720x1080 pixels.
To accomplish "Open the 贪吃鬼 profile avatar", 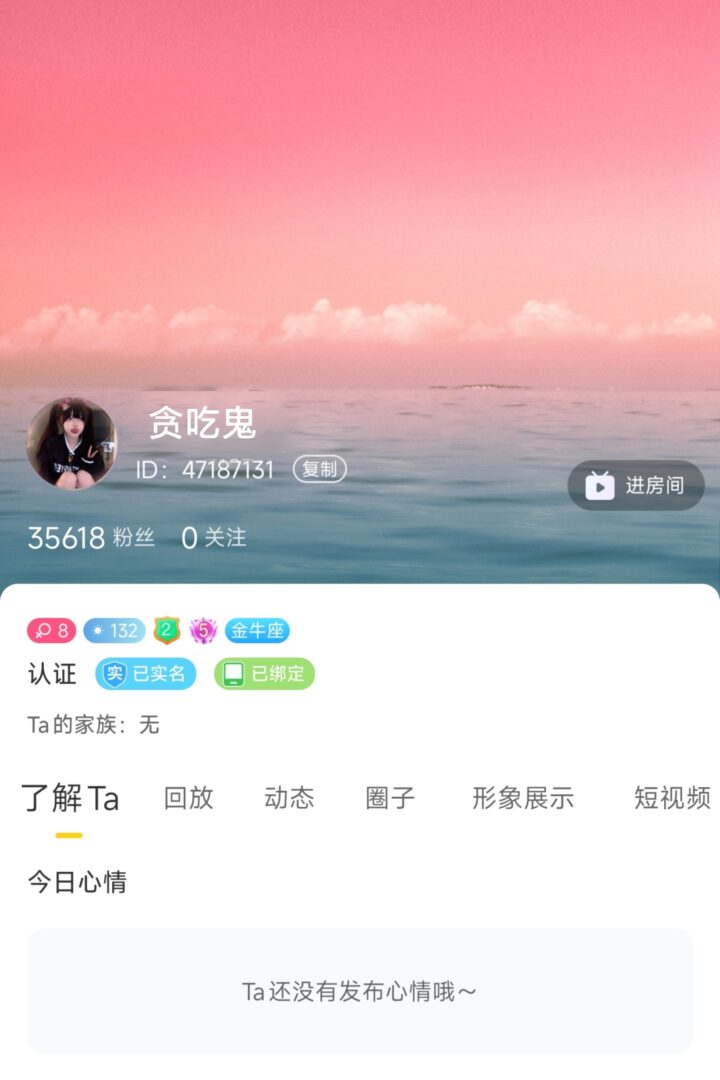I will click(71, 443).
